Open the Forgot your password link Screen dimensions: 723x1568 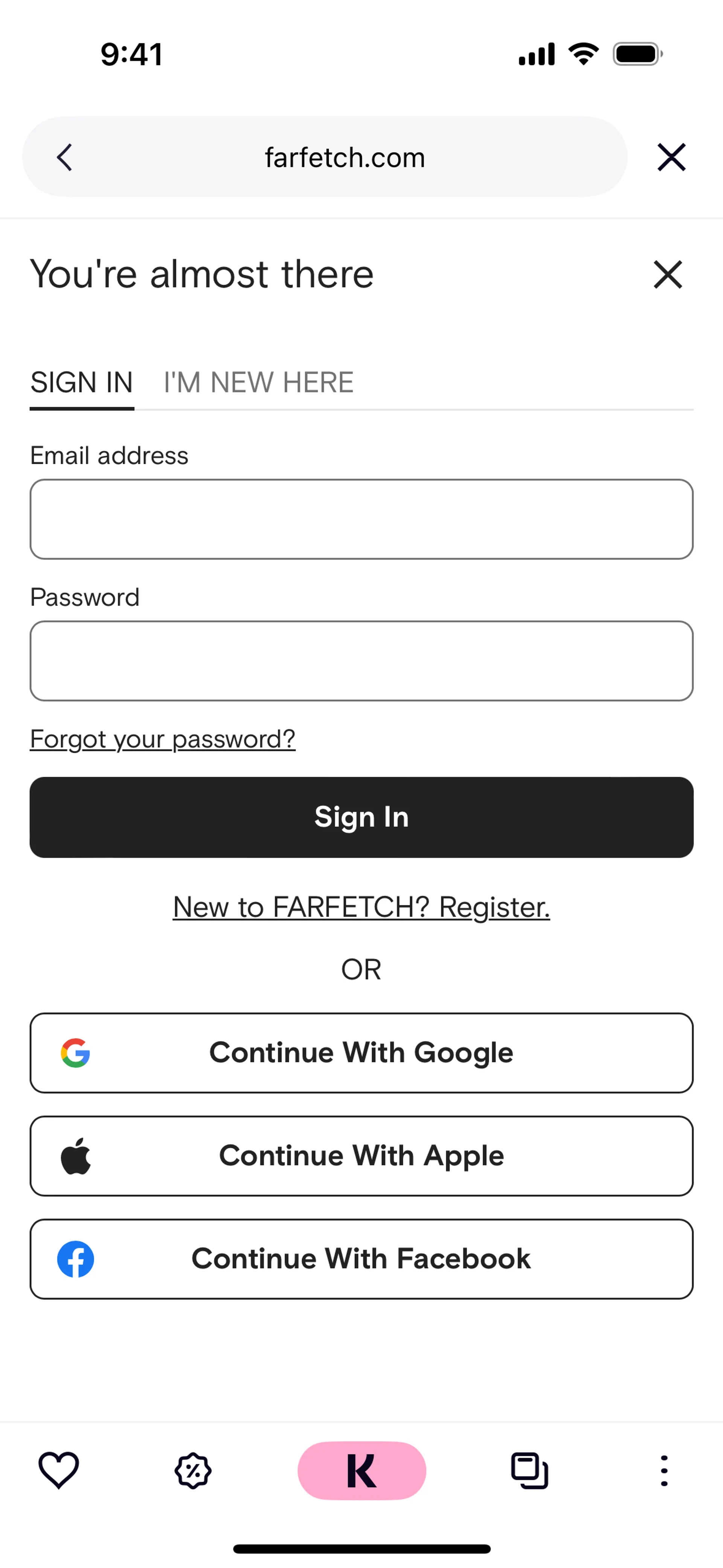tap(163, 739)
